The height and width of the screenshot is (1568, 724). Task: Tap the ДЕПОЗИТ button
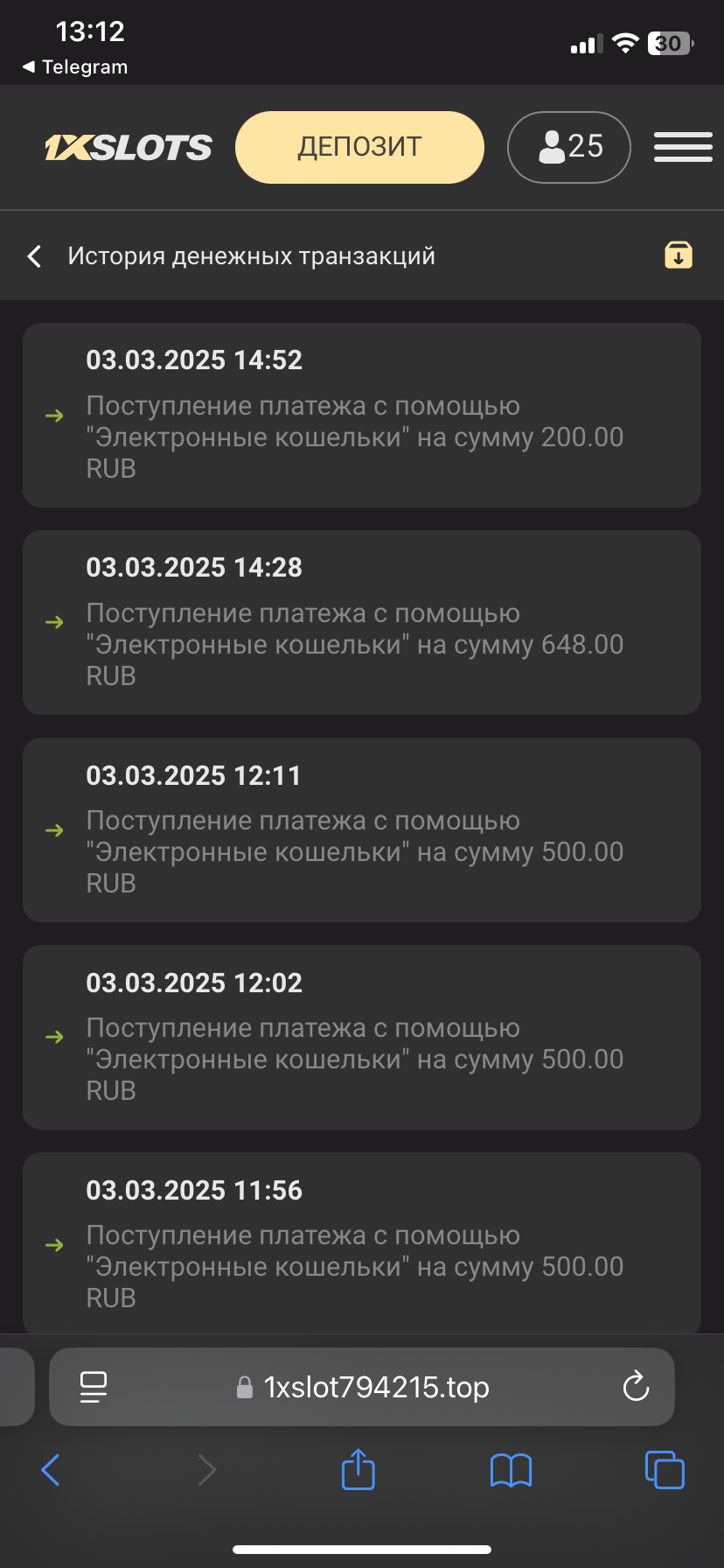coord(359,147)
